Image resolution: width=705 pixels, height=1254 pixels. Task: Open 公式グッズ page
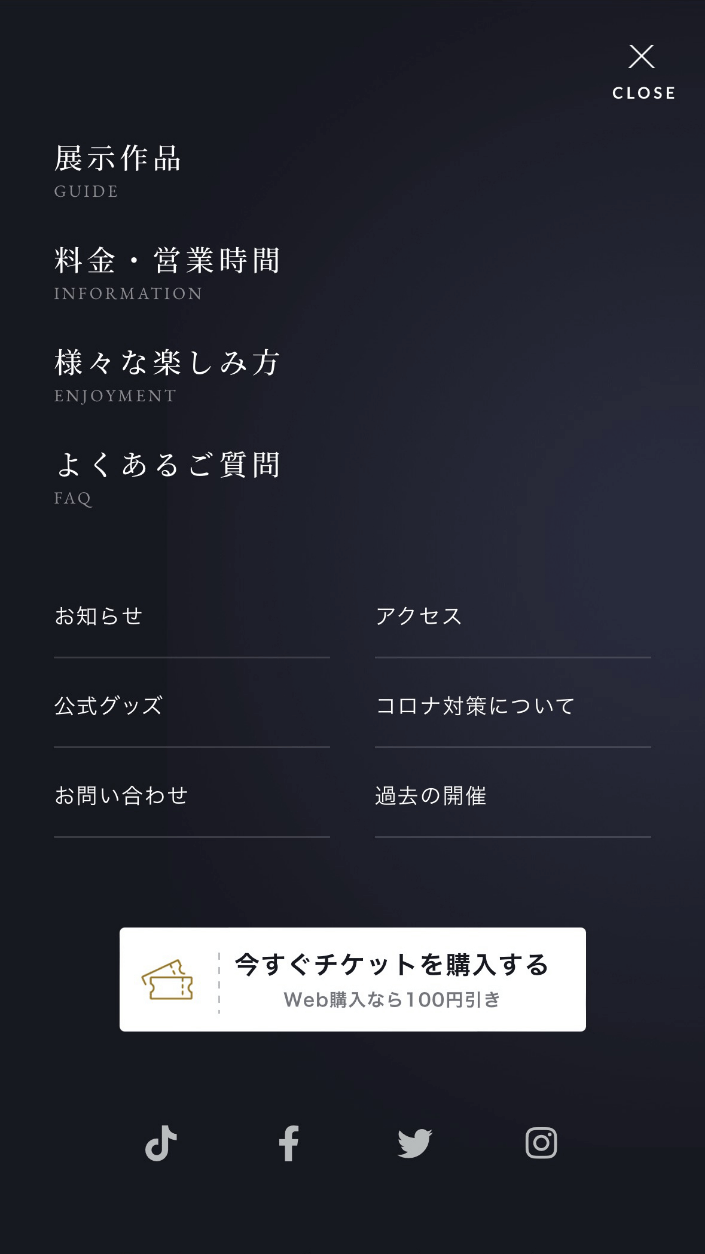(x=192, y=706)
